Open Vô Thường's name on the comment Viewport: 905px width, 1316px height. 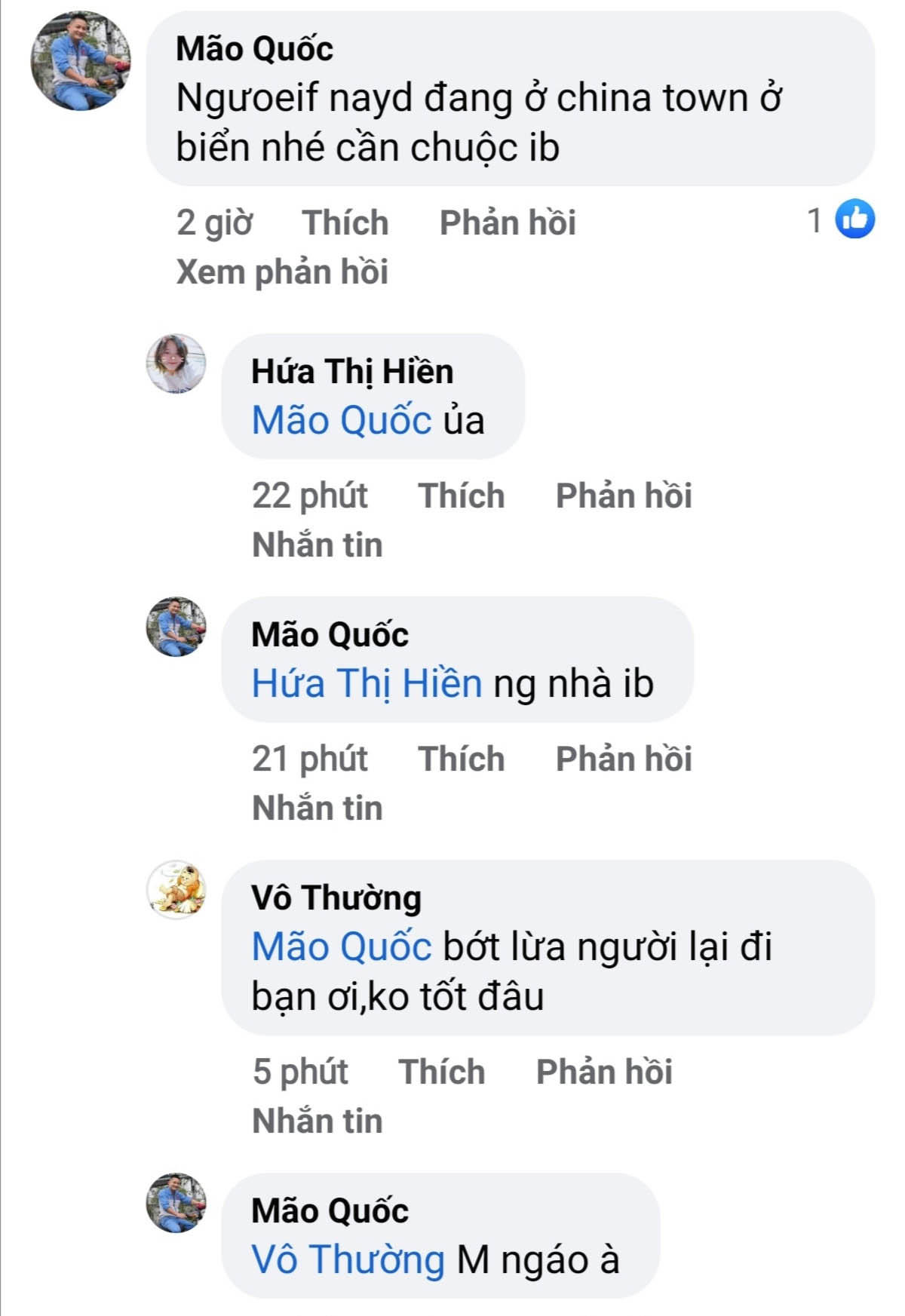point(336,898)
